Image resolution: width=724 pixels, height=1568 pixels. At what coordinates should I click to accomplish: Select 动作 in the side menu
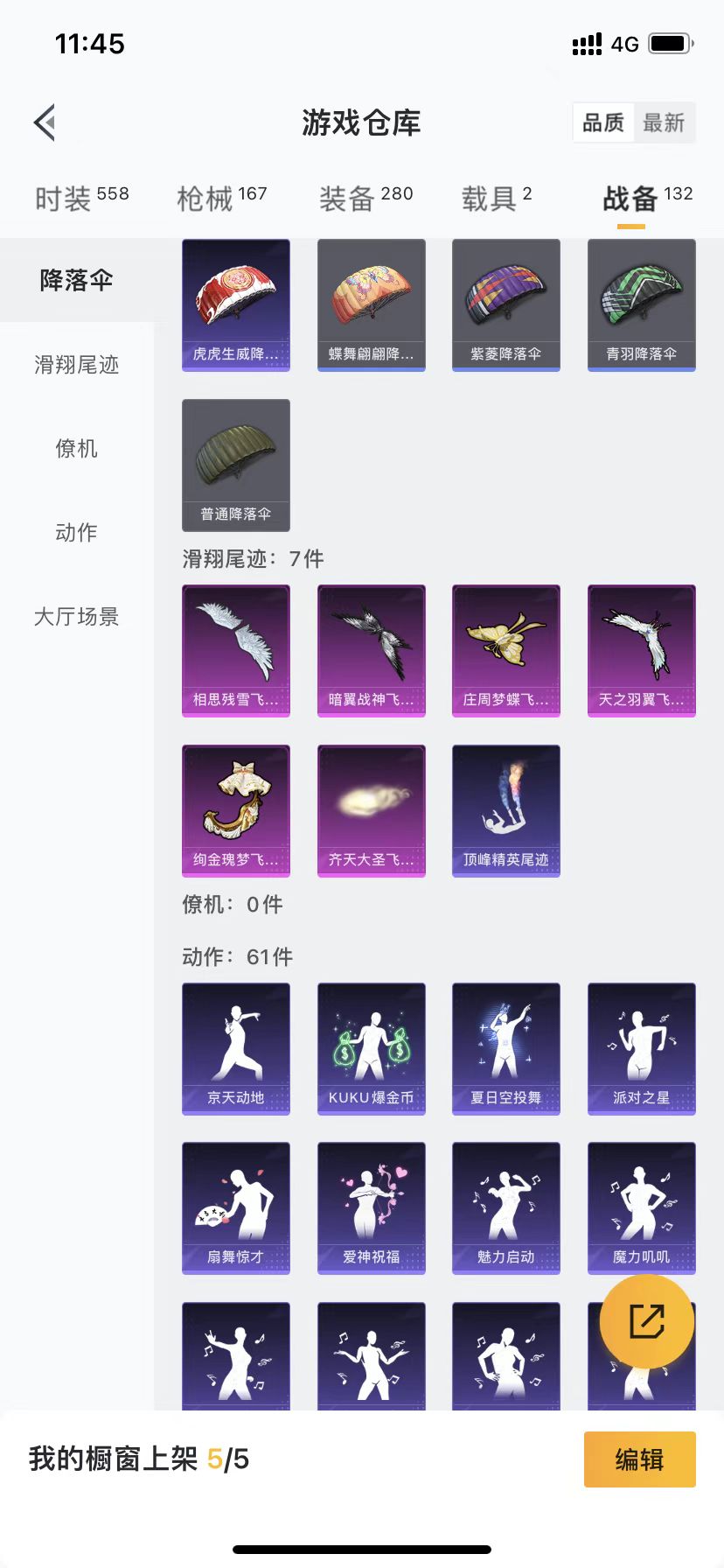[77, 532]
